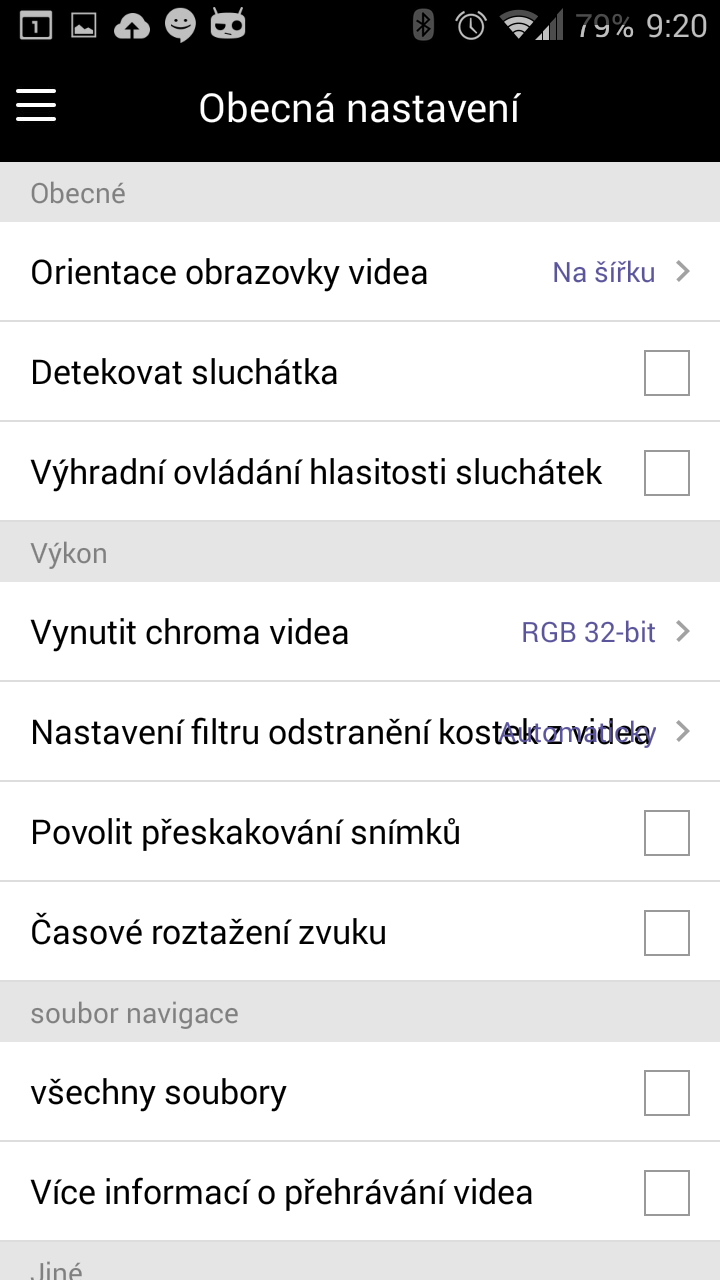This screenshot has height=1280, width=720.
Task: Toggle Povolit přeskakování snímků checkbox
Action: click(x=667, y=833)
